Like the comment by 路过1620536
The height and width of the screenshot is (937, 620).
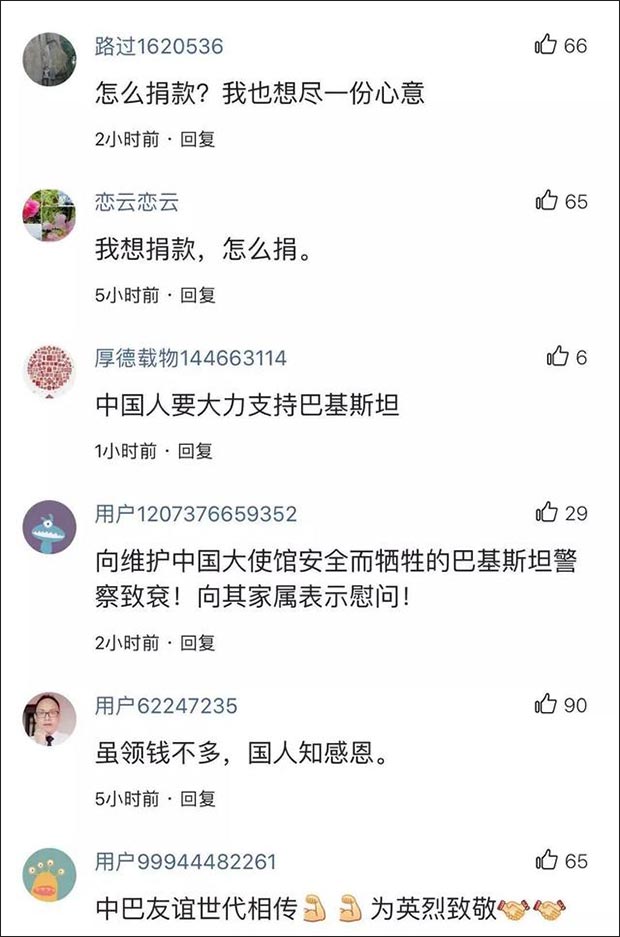click(546, 45)
